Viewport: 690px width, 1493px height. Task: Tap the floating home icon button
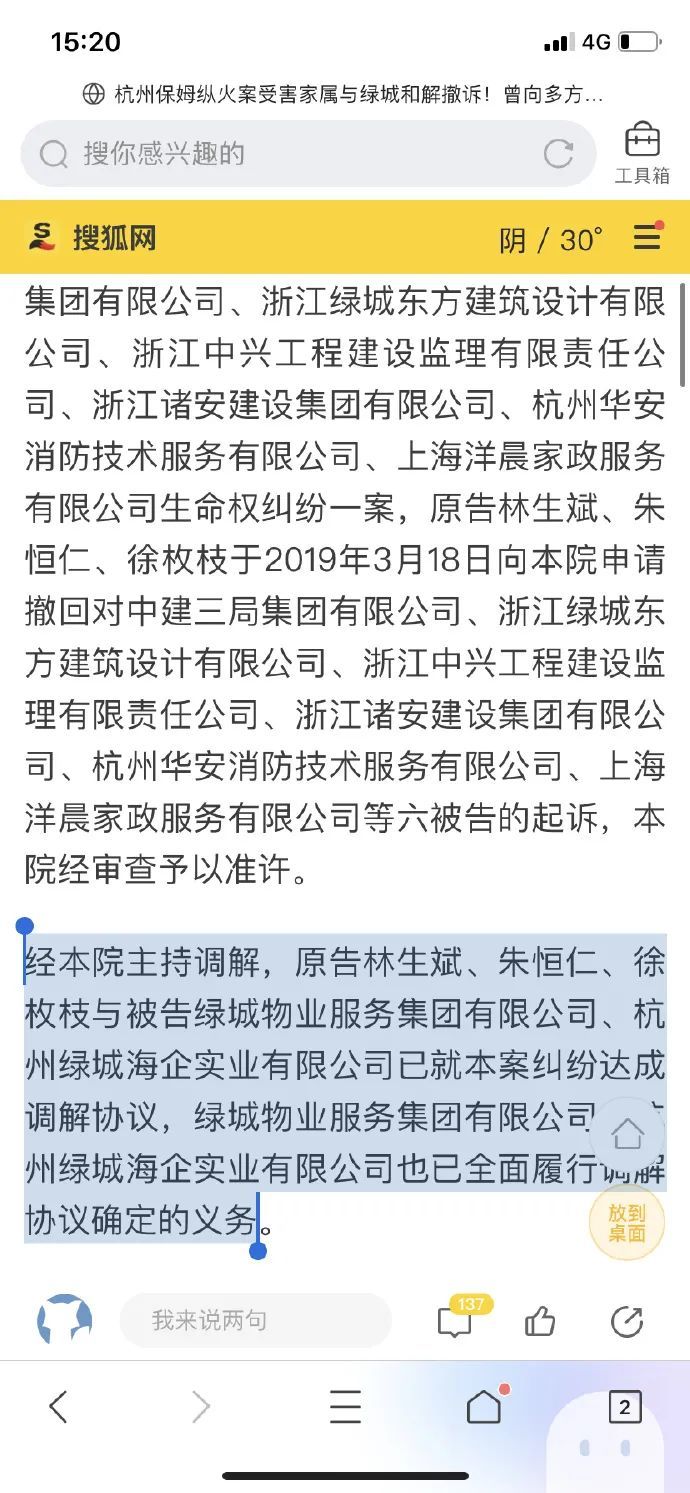pyautogui.click(x=628, y=1134)
